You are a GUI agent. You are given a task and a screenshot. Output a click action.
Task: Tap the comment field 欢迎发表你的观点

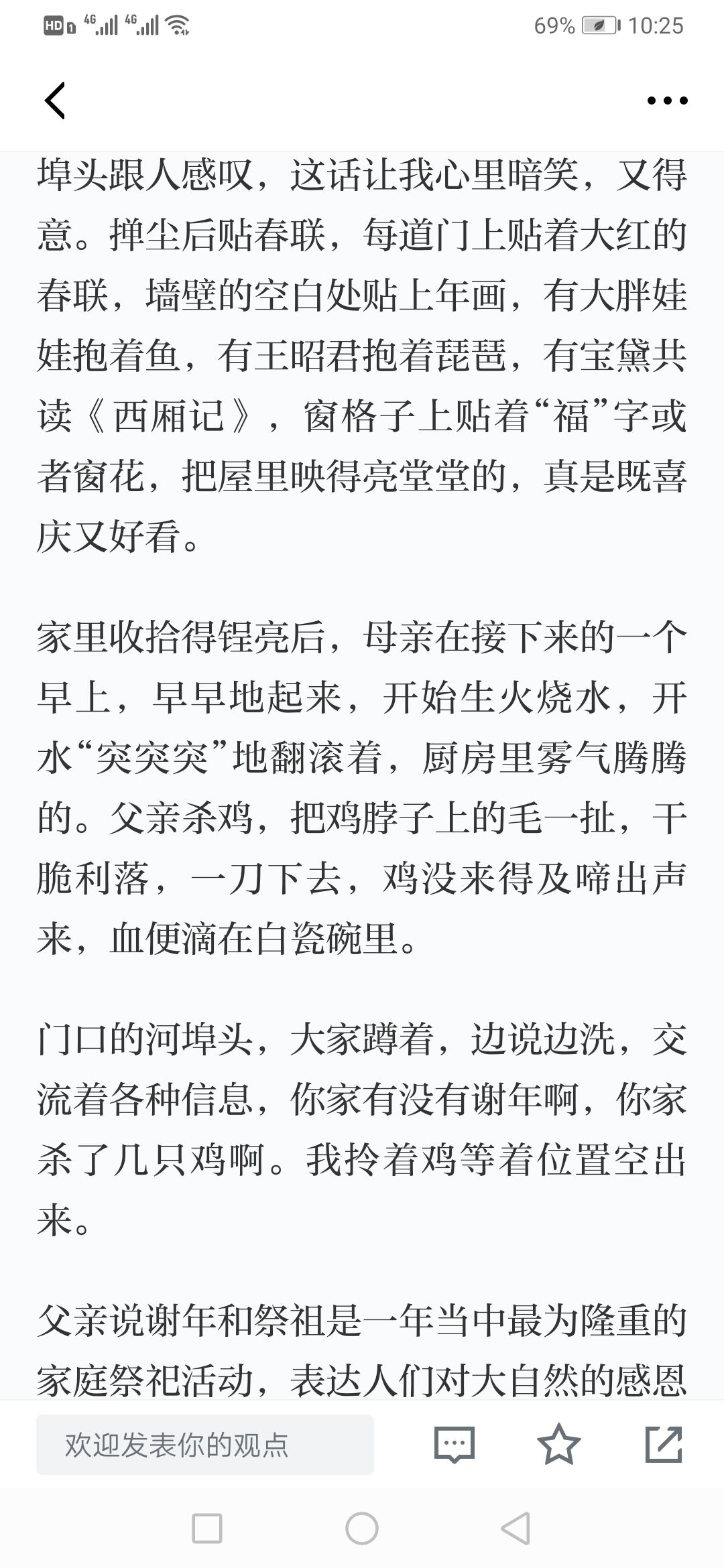[x=205, y=1444]
